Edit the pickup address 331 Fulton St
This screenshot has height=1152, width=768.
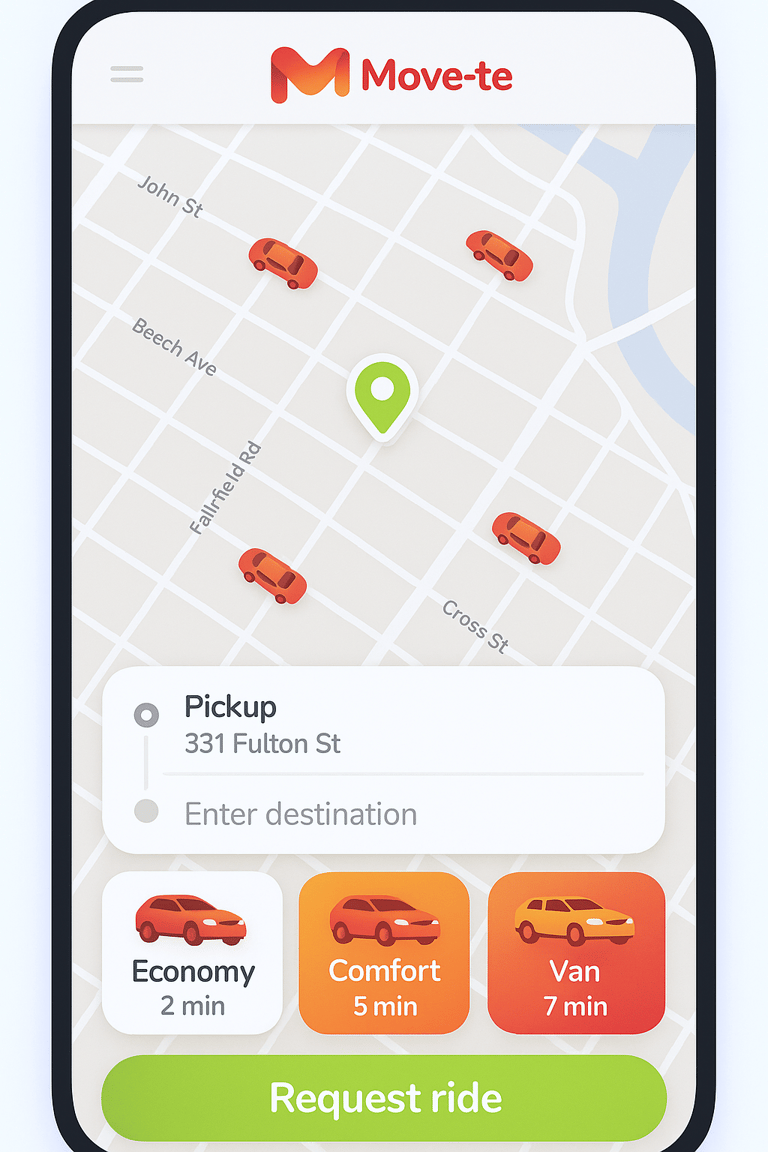tap(262, 743)
